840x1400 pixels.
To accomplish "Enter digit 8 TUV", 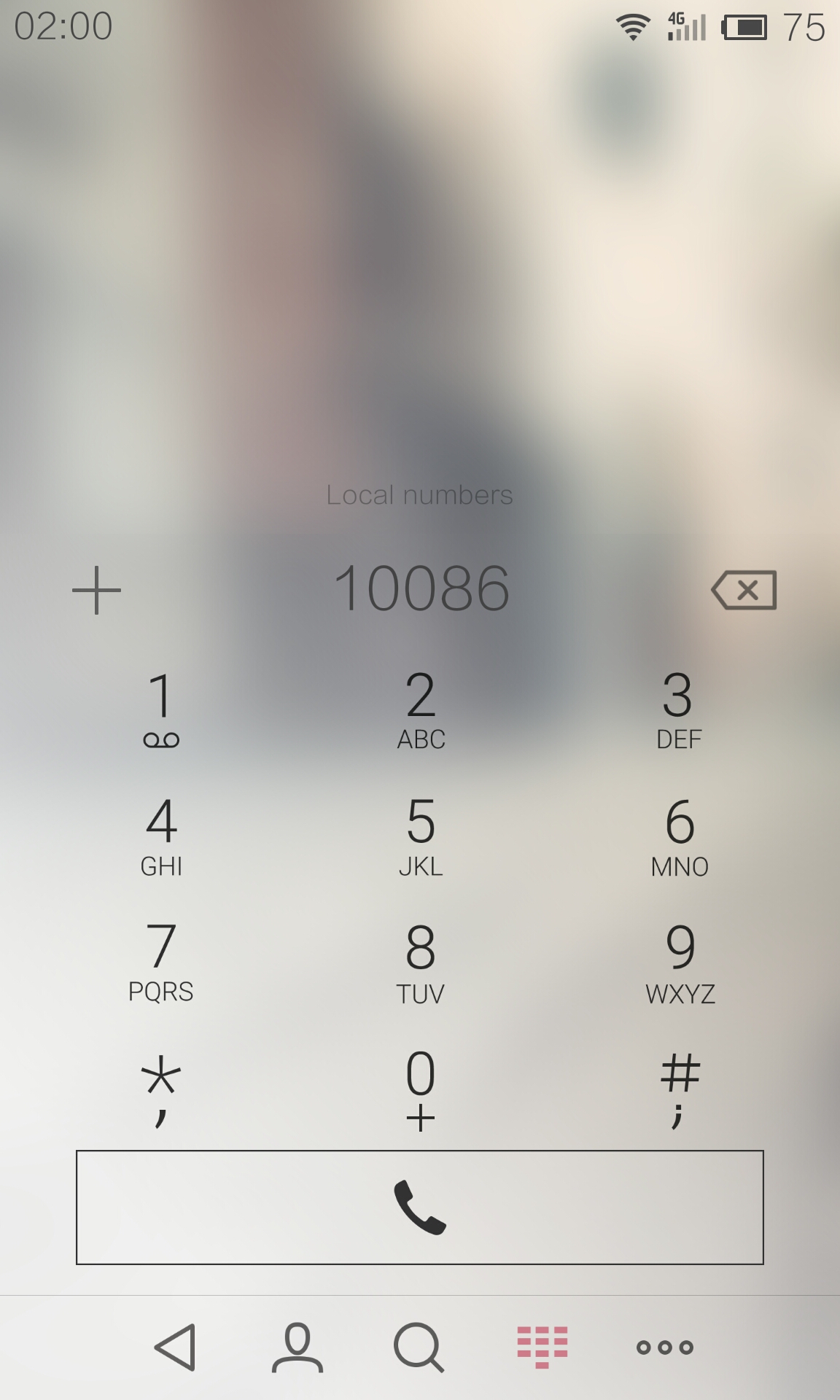I will (x=421, y=962).
